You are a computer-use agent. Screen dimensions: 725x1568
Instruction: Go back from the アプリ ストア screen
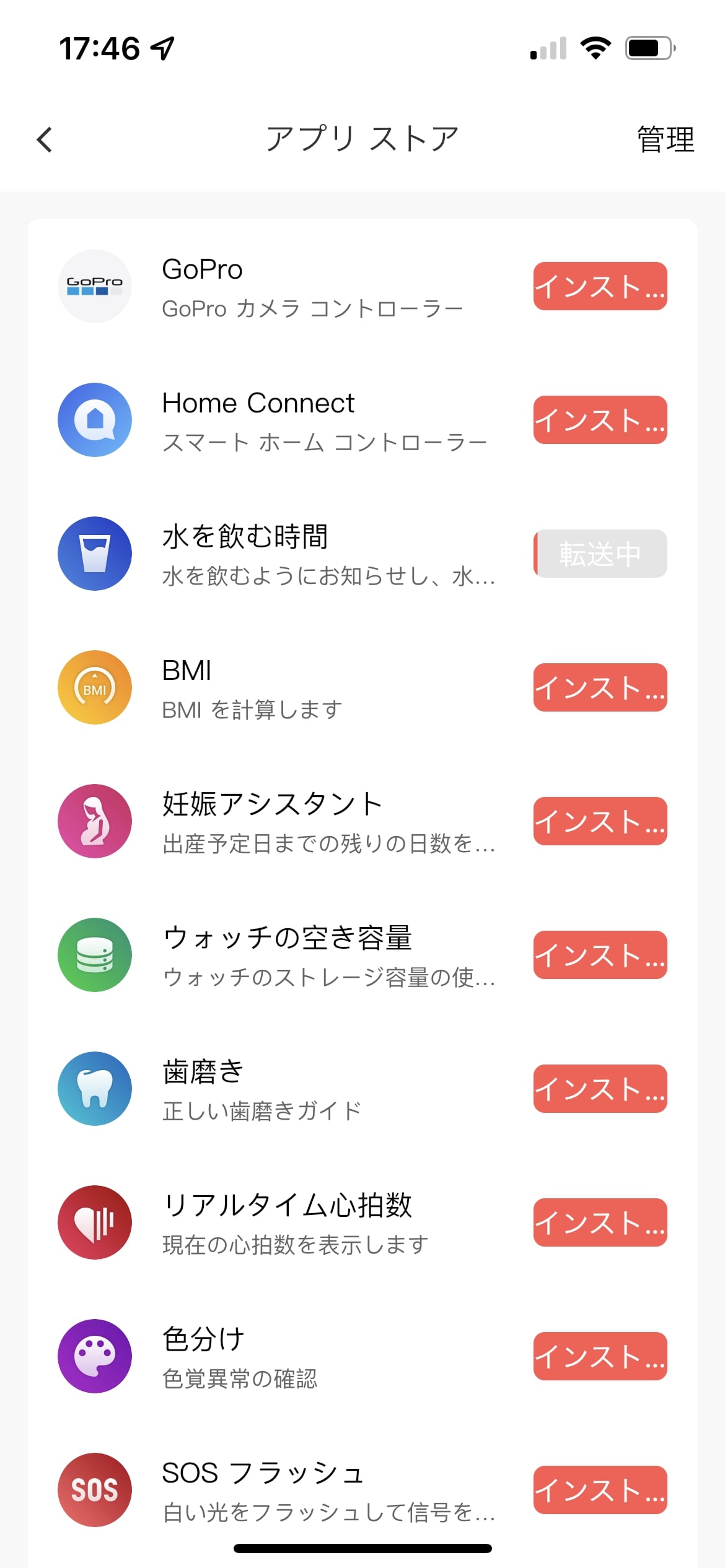[x=45, y=139]
